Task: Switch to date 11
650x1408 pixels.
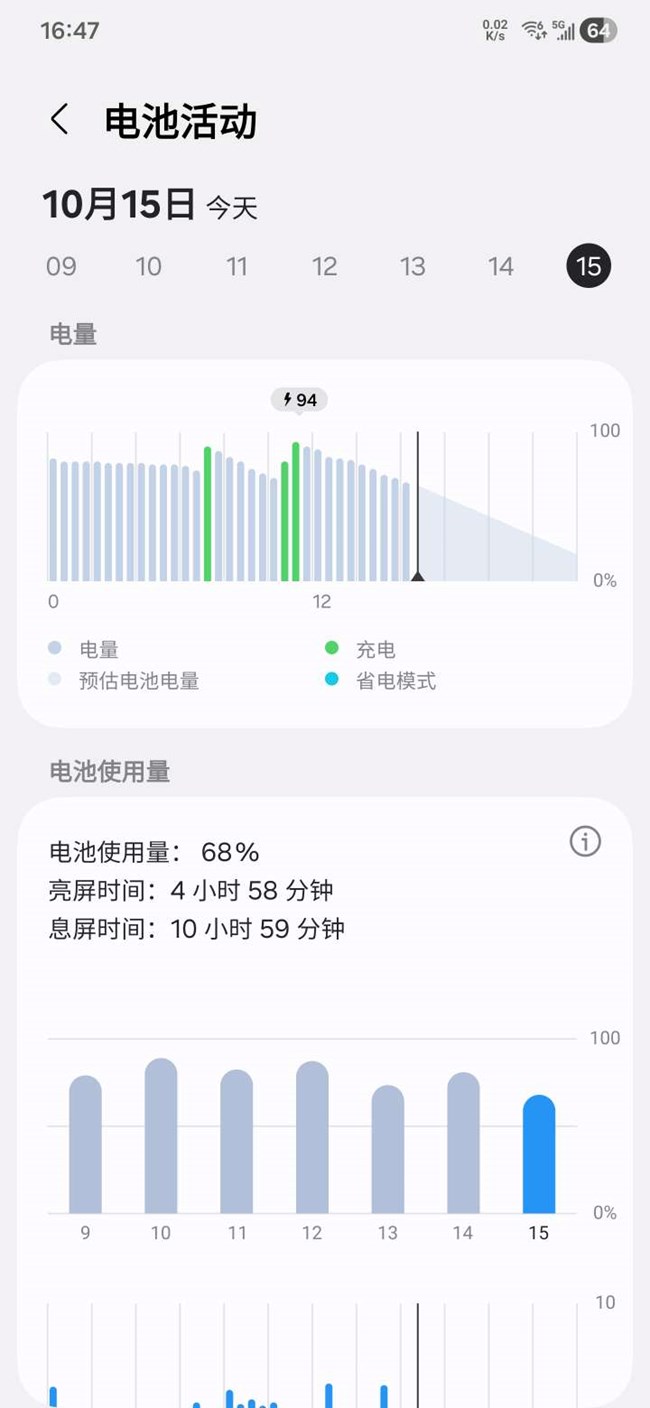Action: pyautogui.click(x=236, y=266)
